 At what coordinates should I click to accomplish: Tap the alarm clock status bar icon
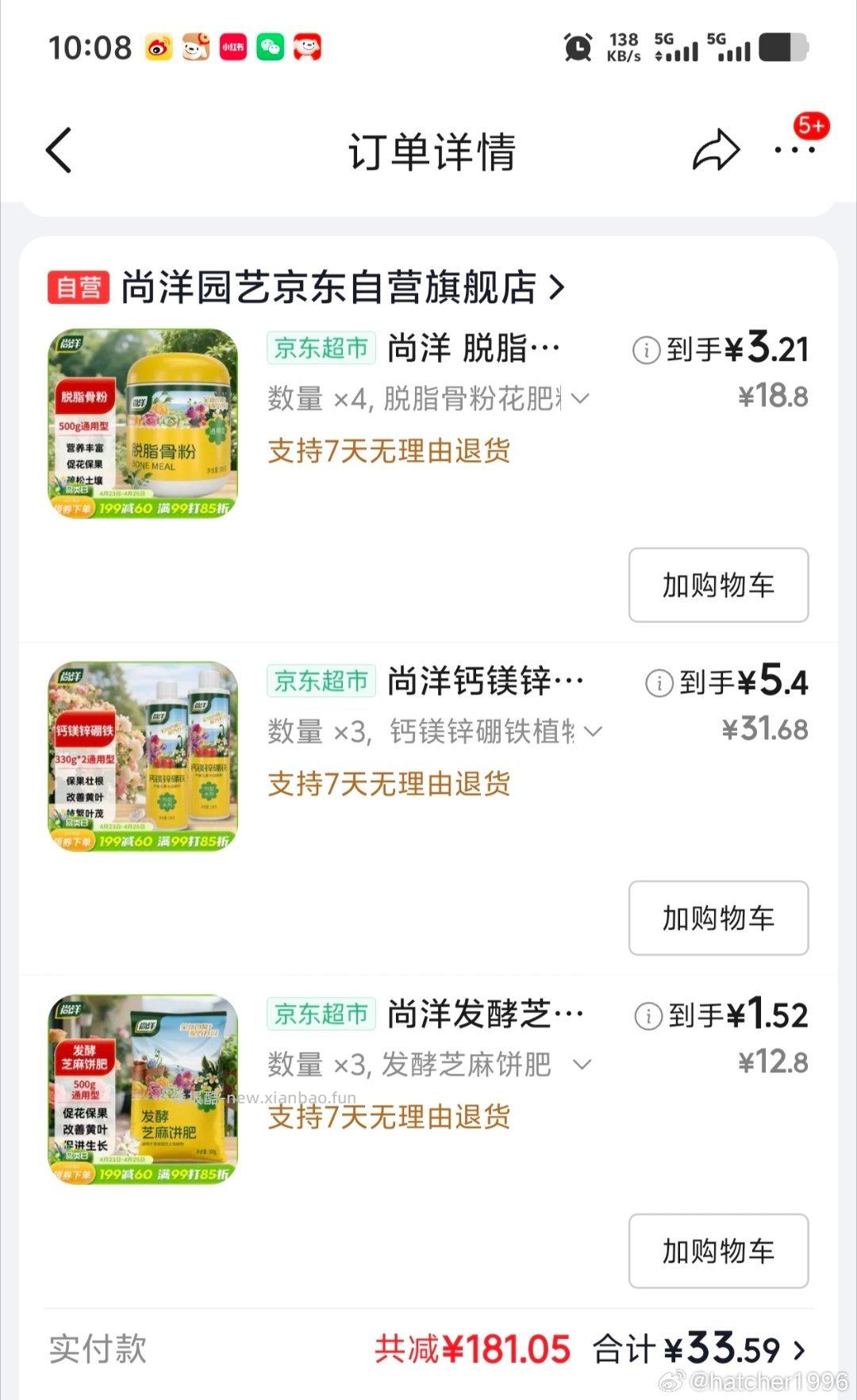[579, 49]
